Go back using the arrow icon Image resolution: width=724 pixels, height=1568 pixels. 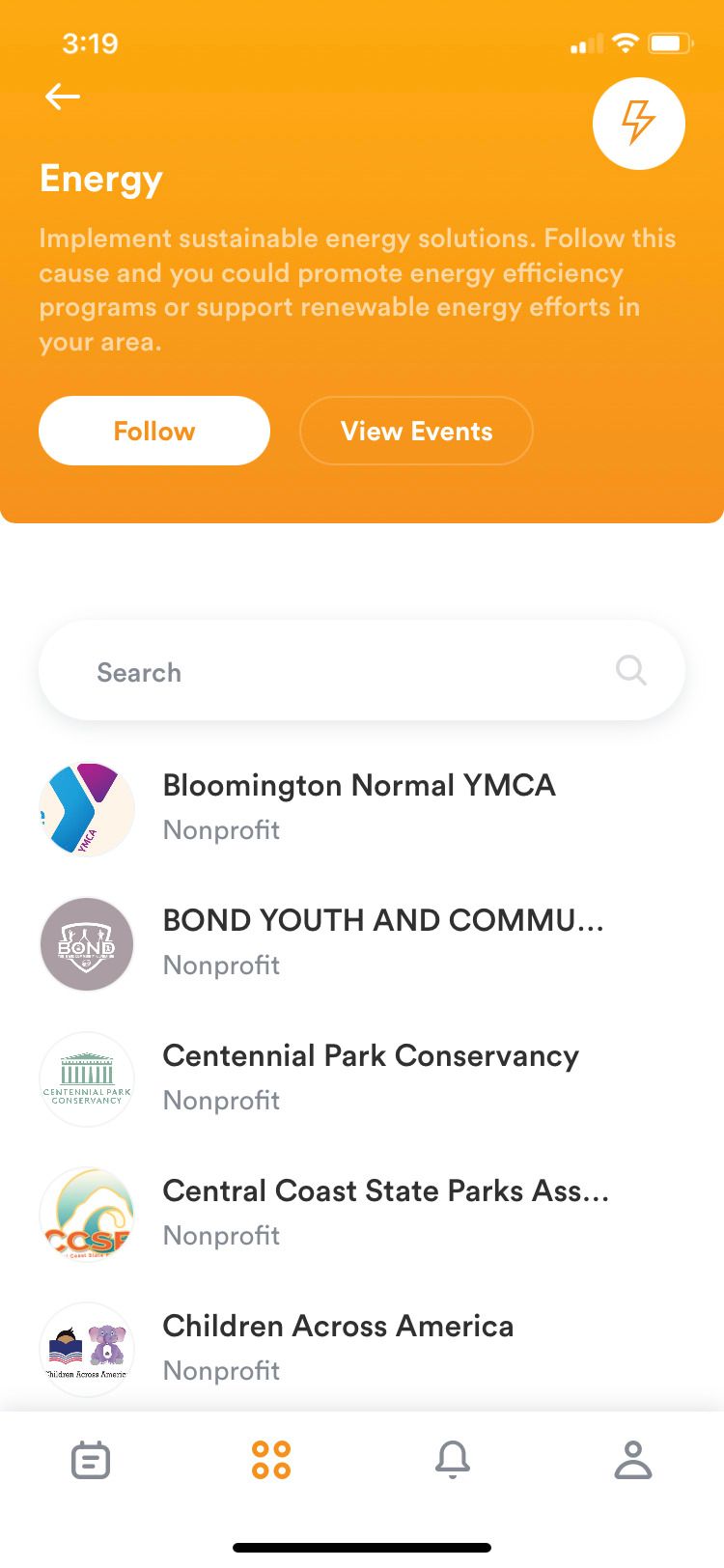pos(63,97)
